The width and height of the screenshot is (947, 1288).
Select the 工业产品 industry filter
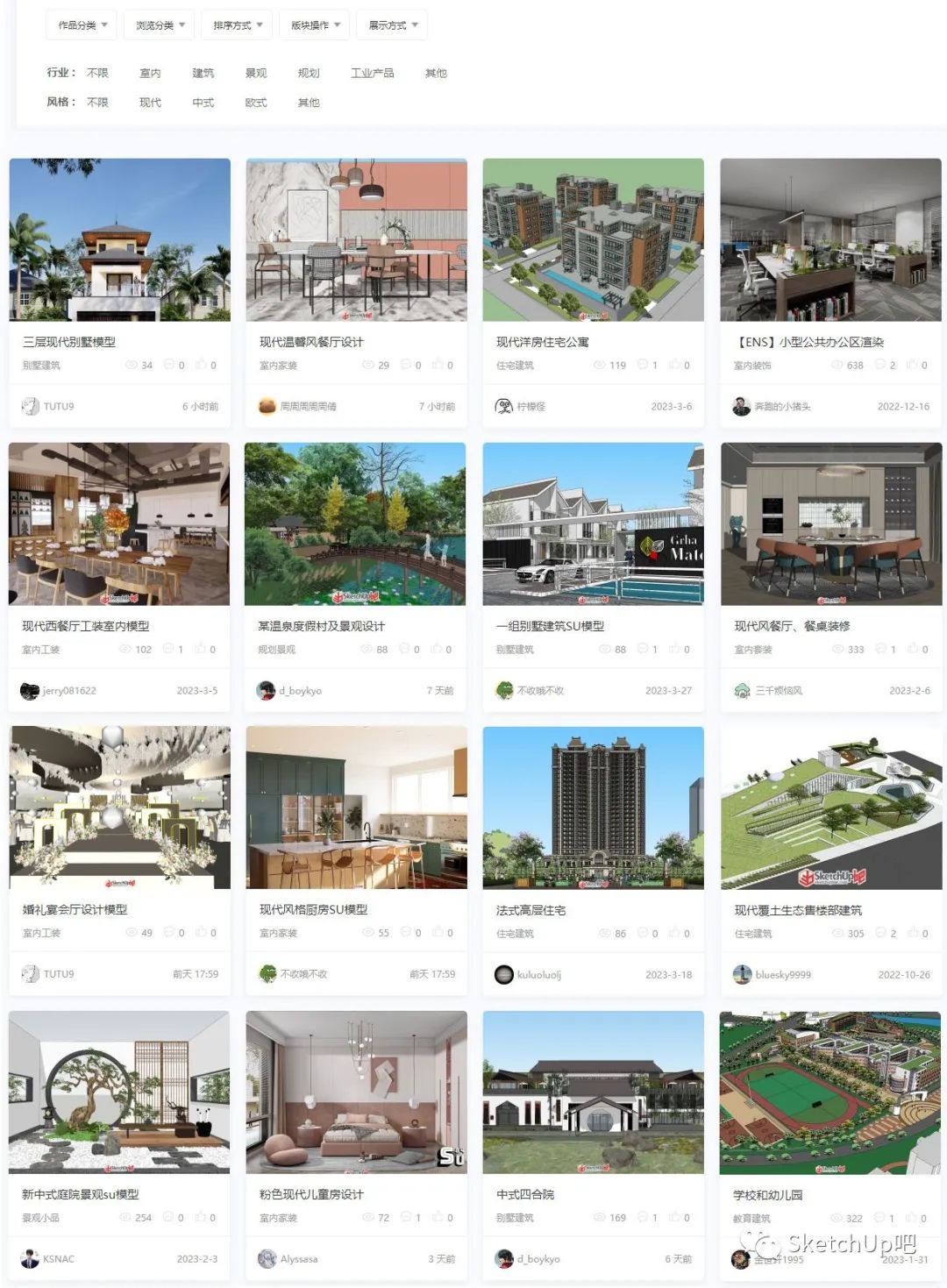(372, 73)
